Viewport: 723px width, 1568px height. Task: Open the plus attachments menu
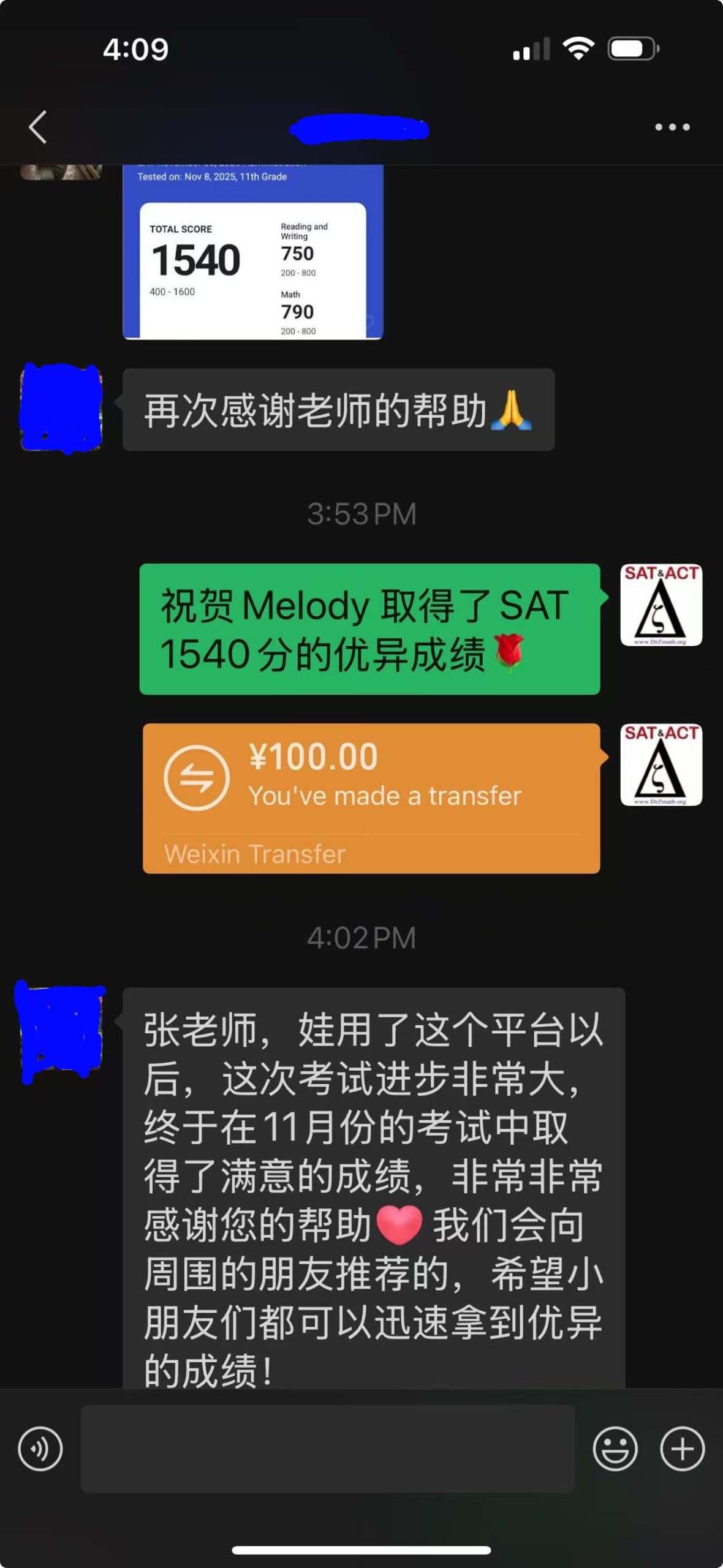pos(682,1449)
